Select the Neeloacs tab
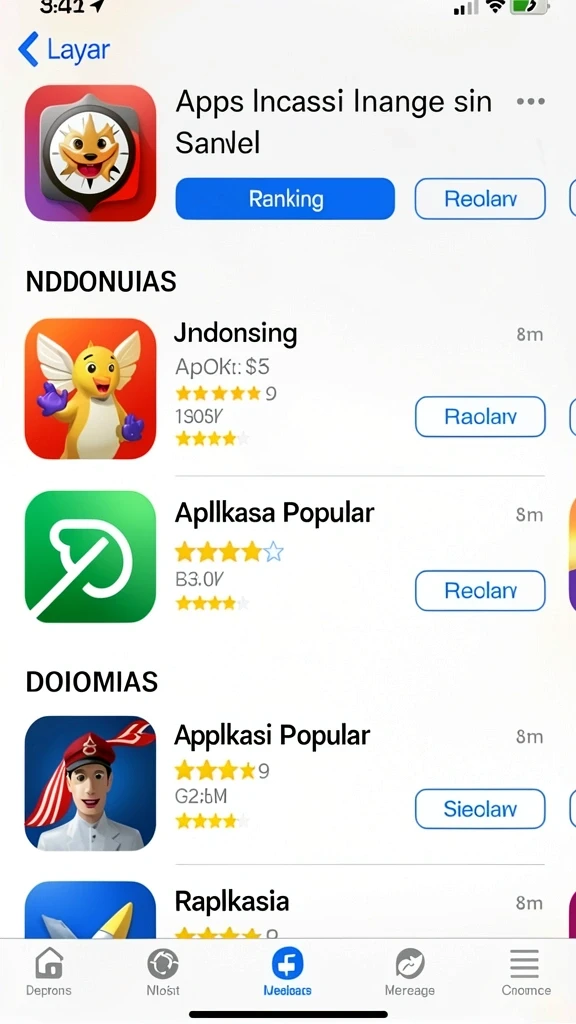 pos(287,972)
